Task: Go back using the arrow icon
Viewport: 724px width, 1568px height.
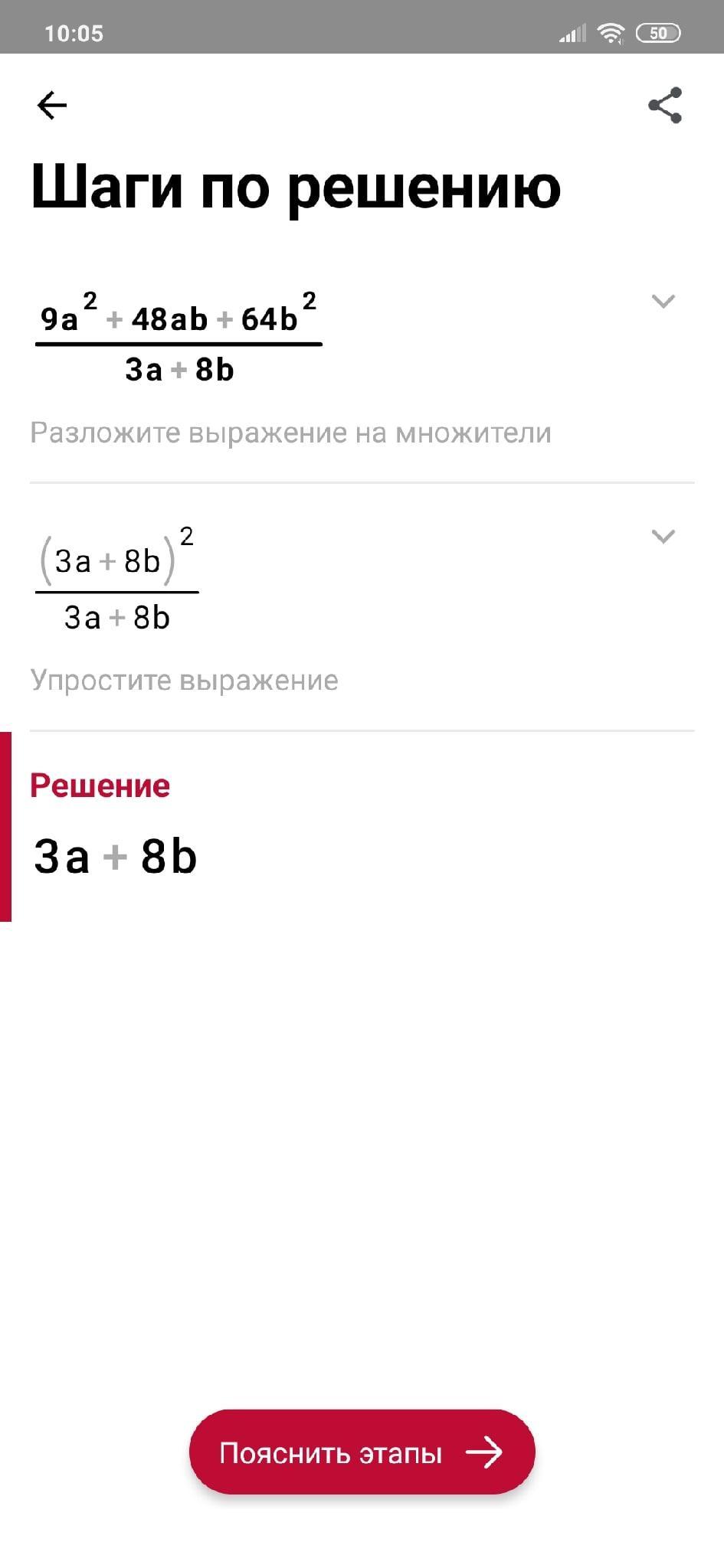Action: [52, 106]
